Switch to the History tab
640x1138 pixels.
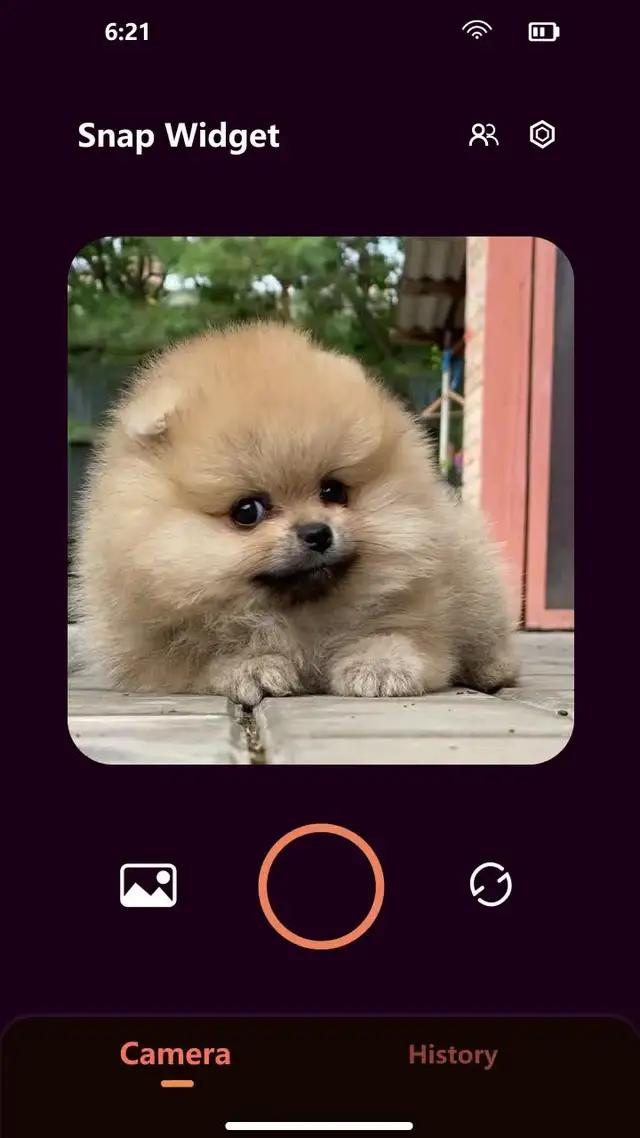tap(452, 1054)
